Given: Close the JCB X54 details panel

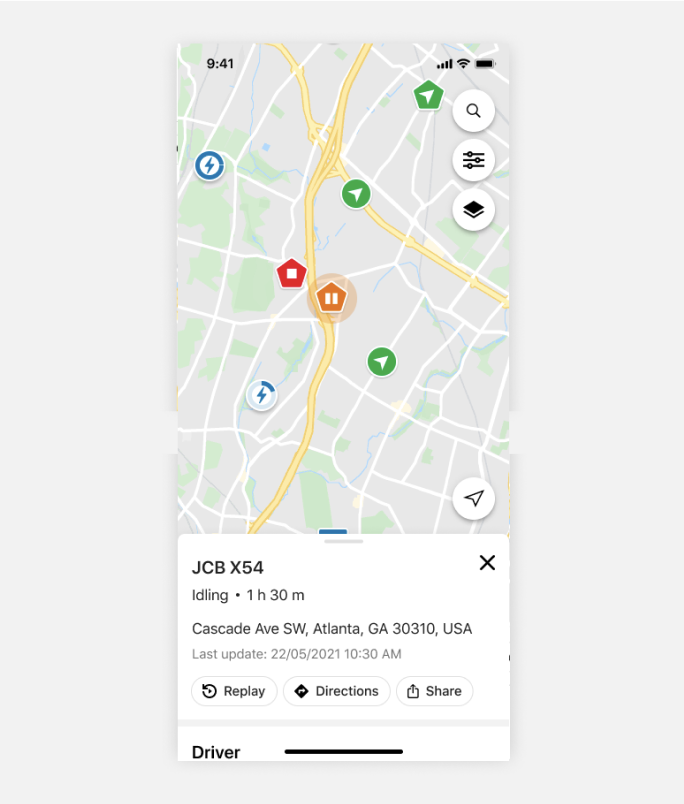Looking at the screenshot, I should click(487, 563).
